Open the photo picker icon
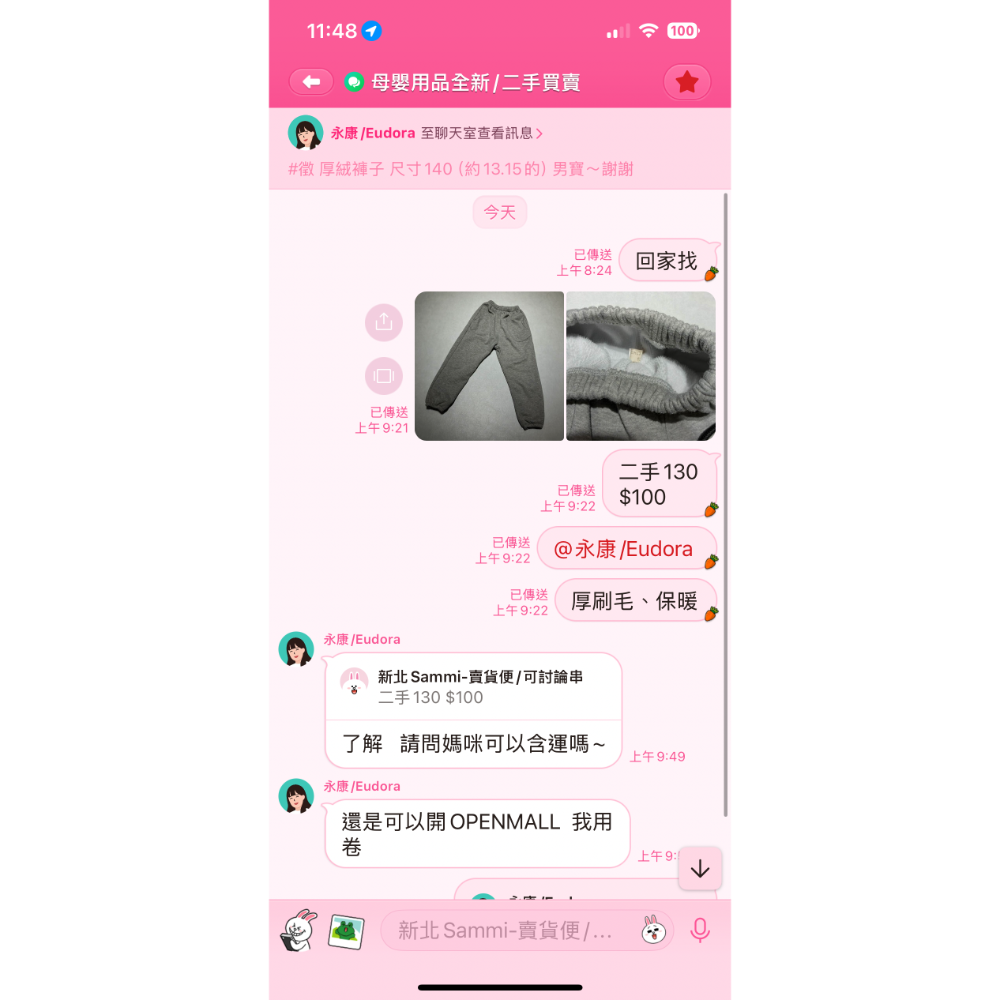Image resolution: width=1000 pixels, height=1000 pixels. 346,930
